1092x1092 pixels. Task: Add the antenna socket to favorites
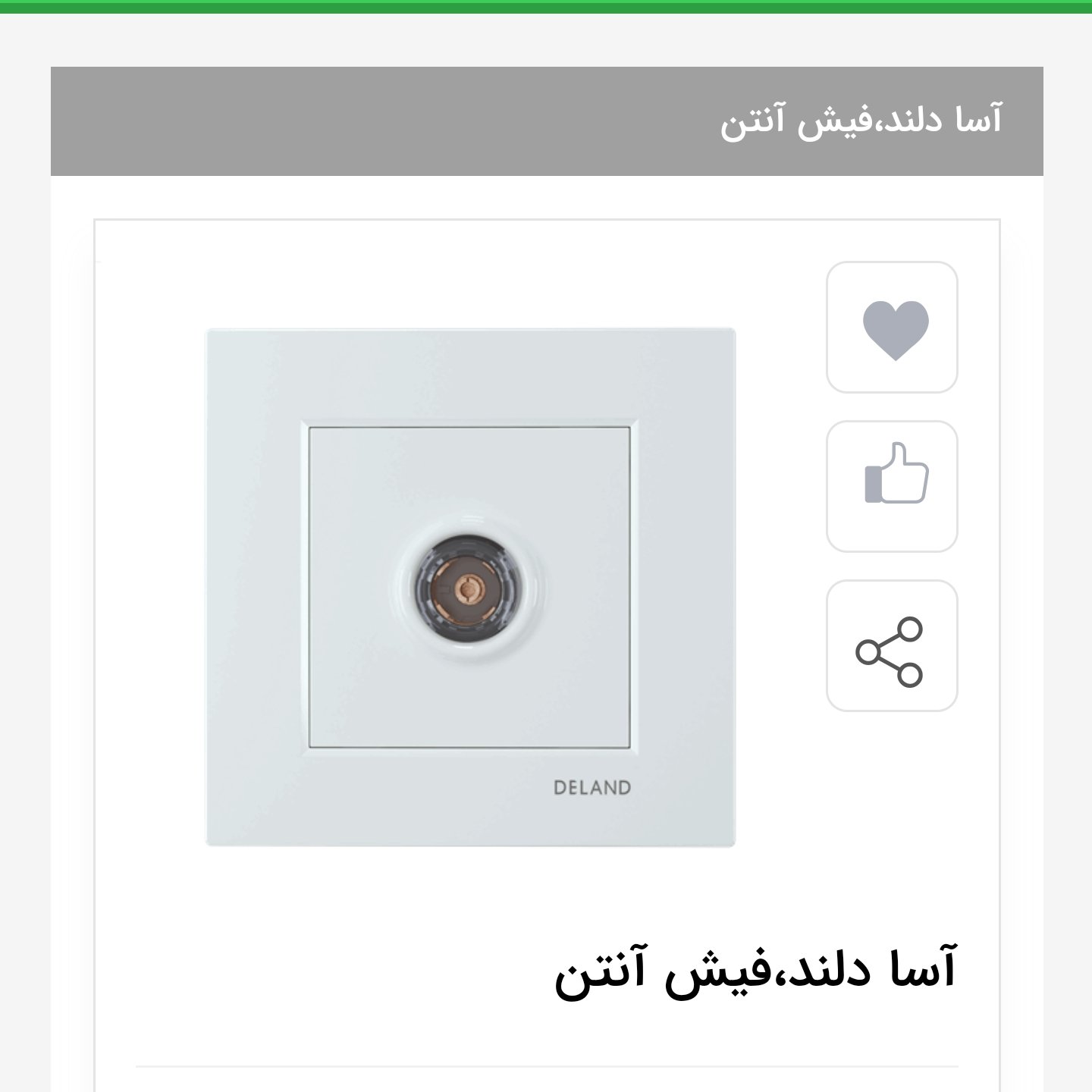[x=892, y=328]
